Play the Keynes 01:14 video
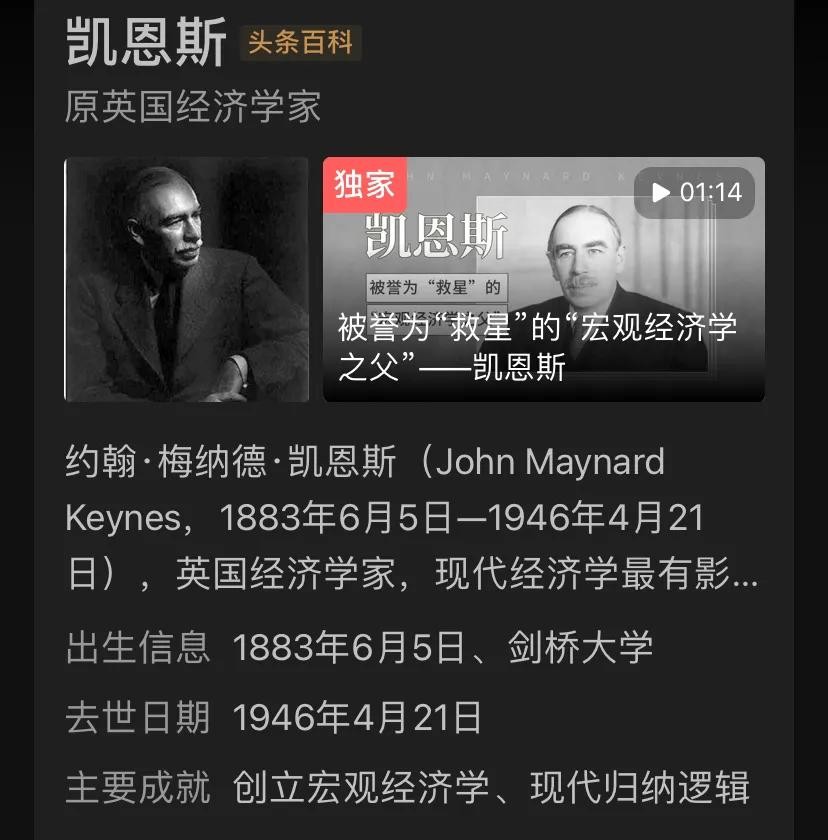Image resolution: width=828 pixels, height=840 pixels. click(x=694, y=193)
